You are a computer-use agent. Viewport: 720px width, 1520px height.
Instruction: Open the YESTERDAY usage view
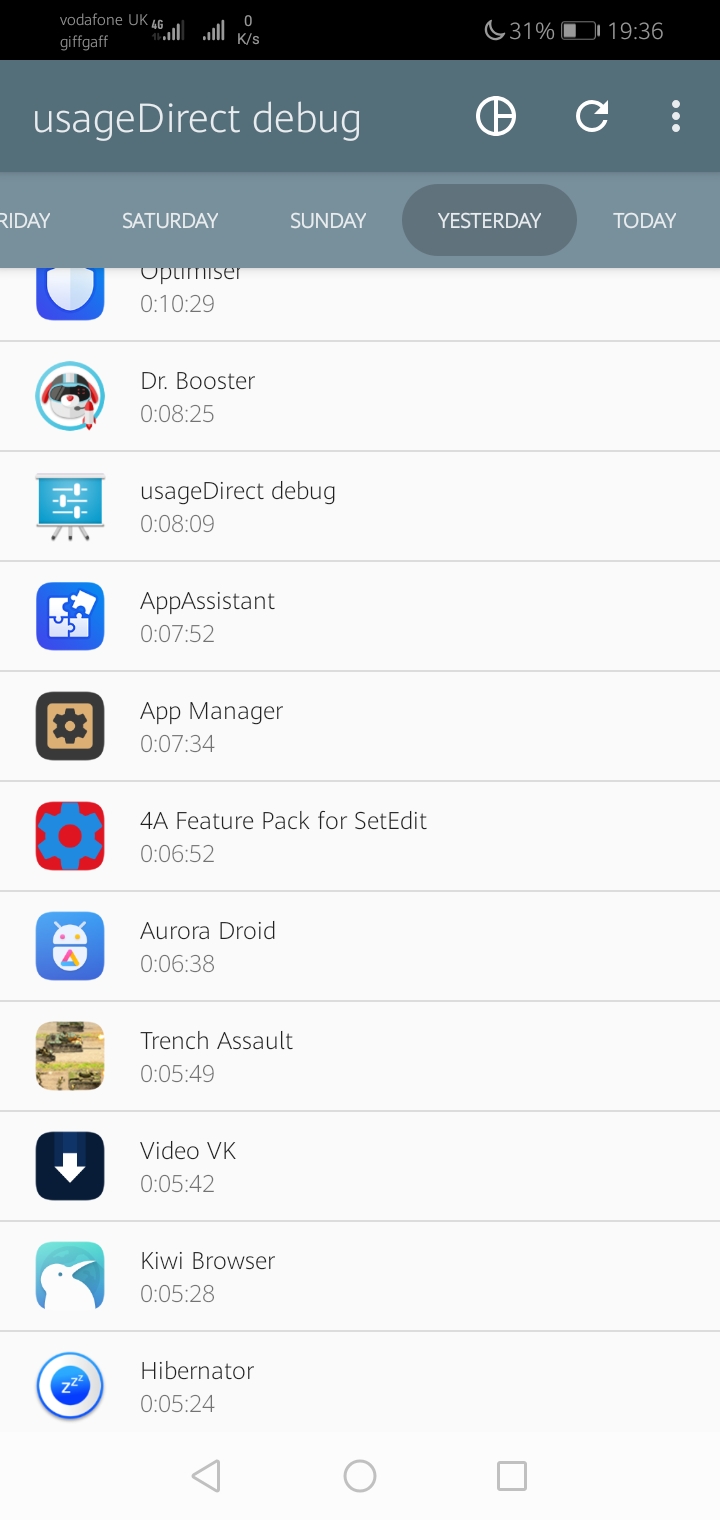pyautogui.click(x=489, y=220)
